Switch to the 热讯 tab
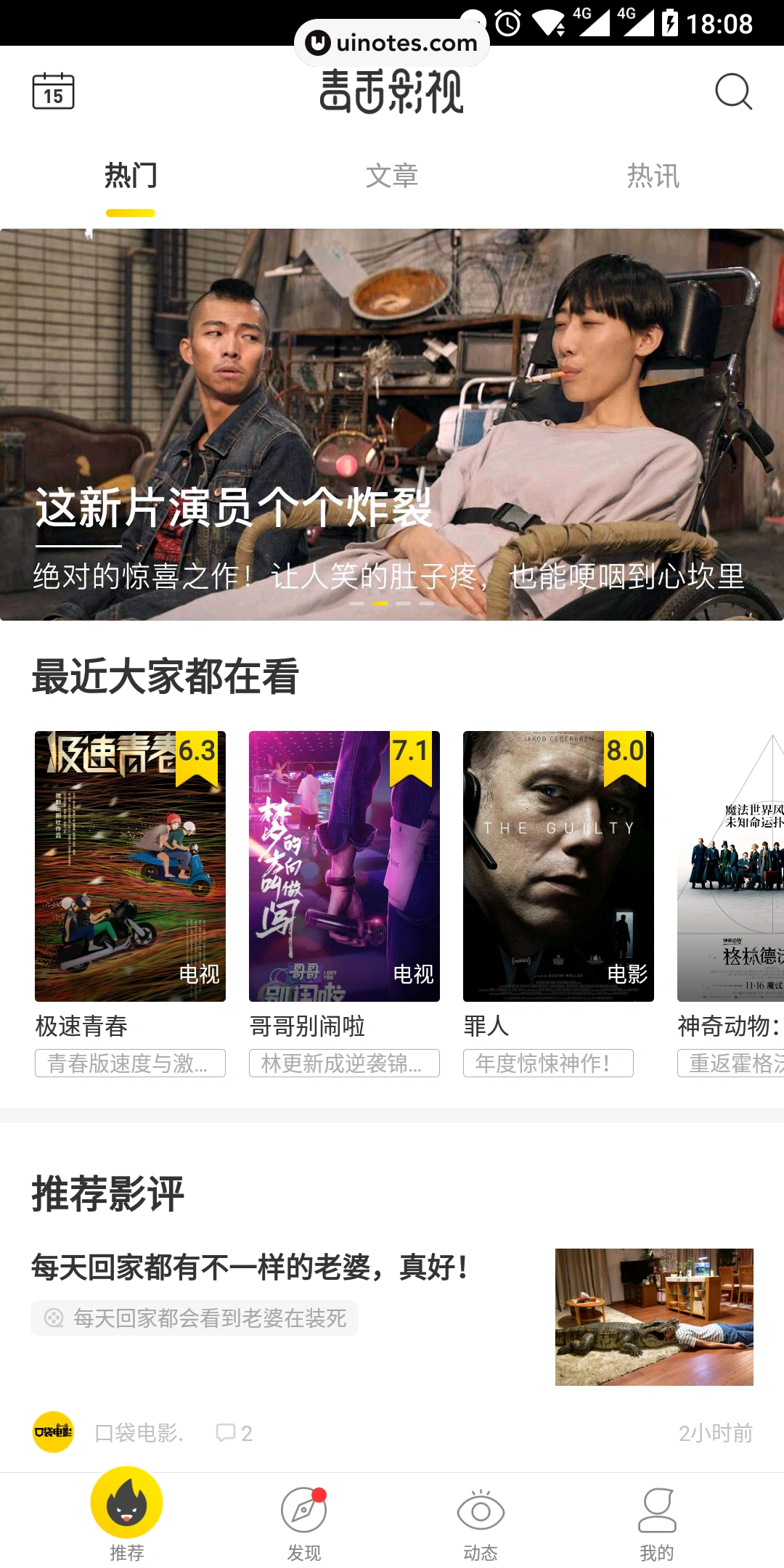The width and height of the screenshot is (784, 1568). click(x=653, y=176)
